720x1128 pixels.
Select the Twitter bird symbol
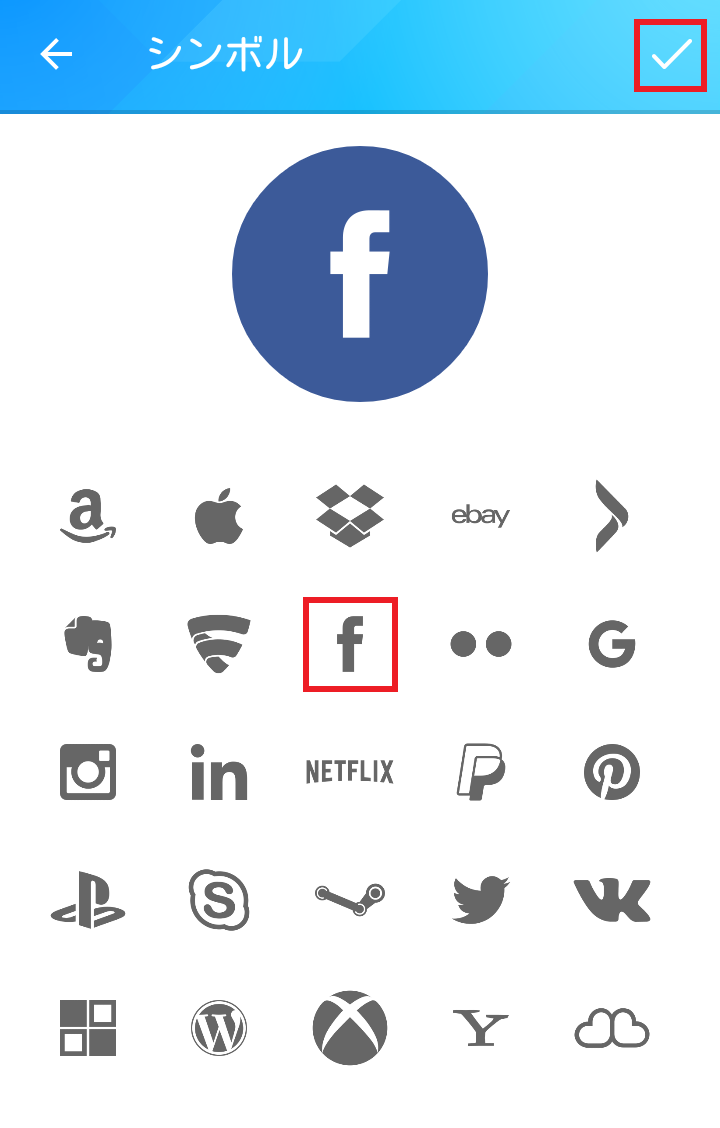481,900
